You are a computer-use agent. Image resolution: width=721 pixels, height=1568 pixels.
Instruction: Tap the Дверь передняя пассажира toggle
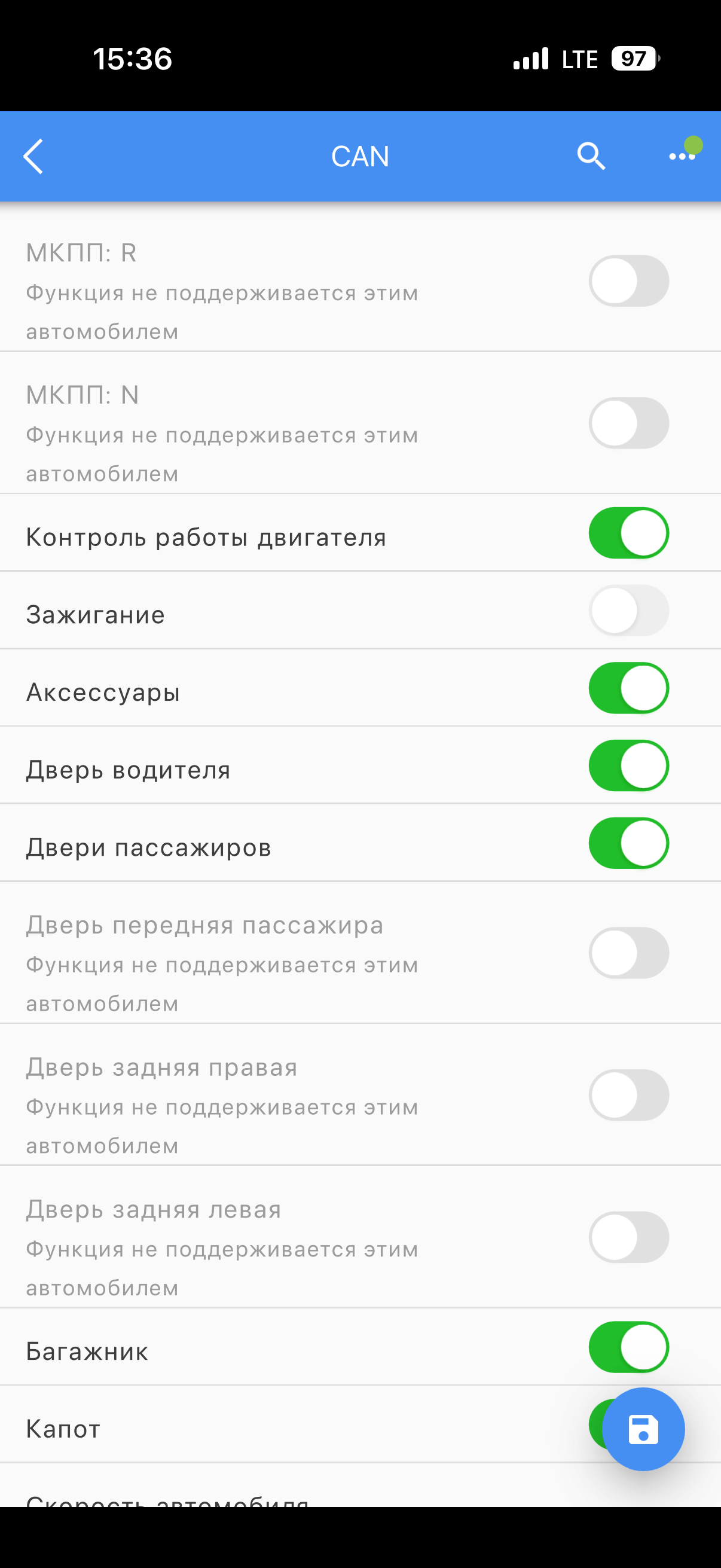click(x=628, y=953)
